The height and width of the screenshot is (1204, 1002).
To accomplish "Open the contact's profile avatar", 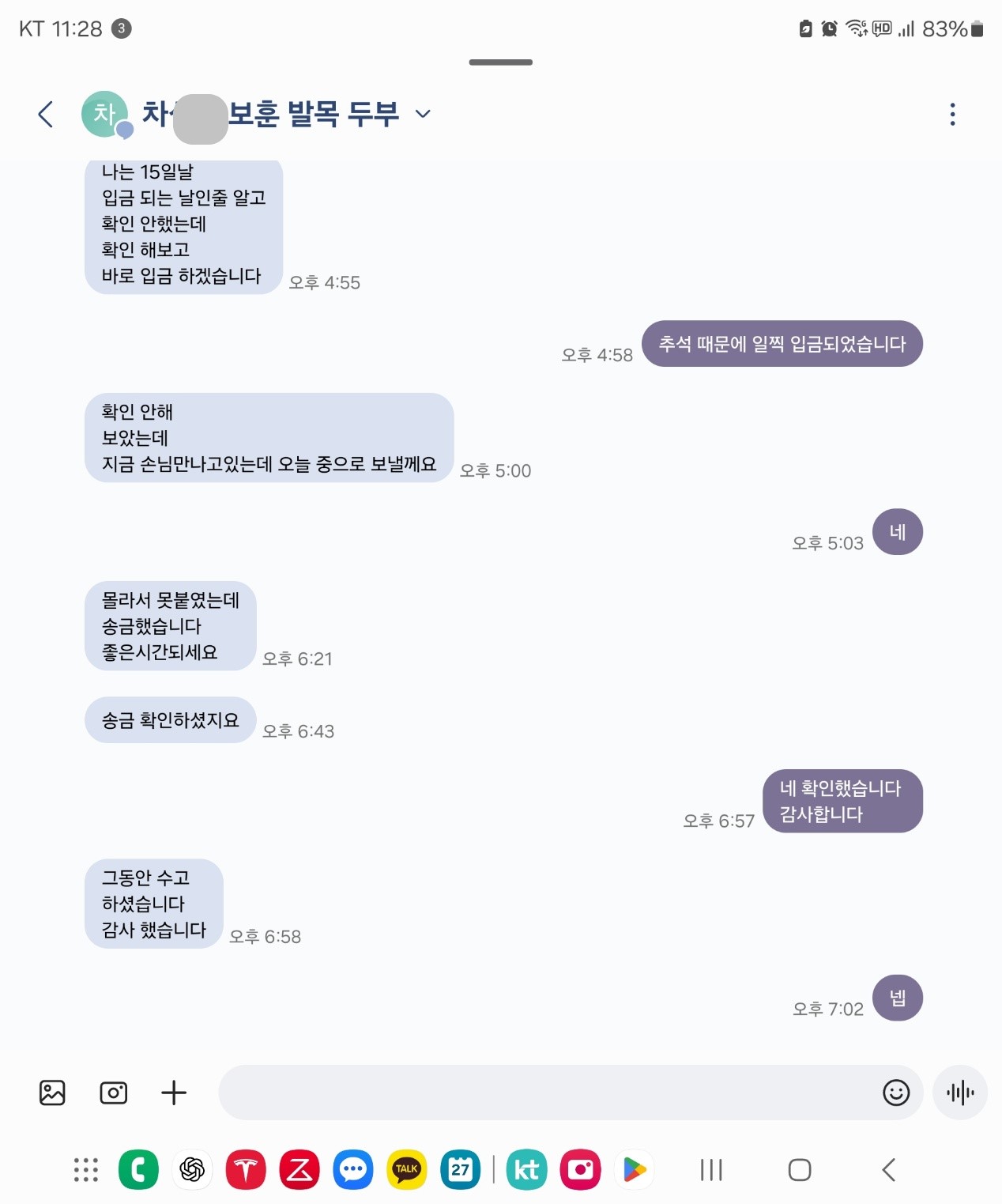I will tap(105, 114).
